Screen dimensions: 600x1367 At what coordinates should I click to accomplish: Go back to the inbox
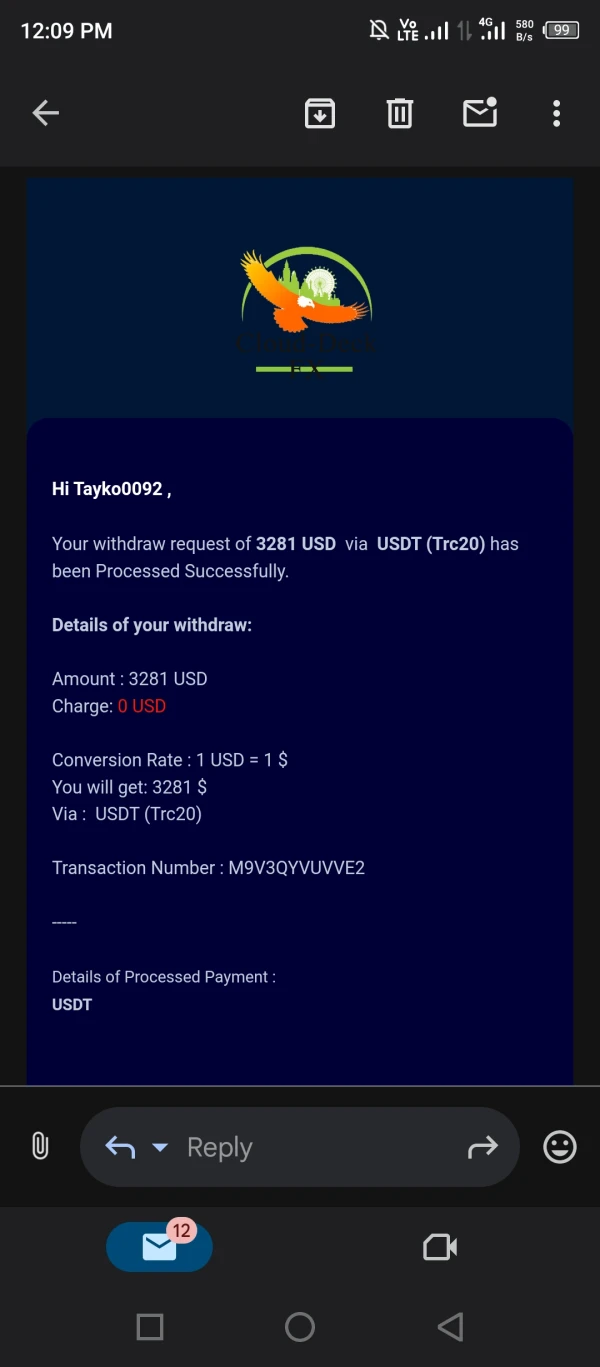click(46, 114)
